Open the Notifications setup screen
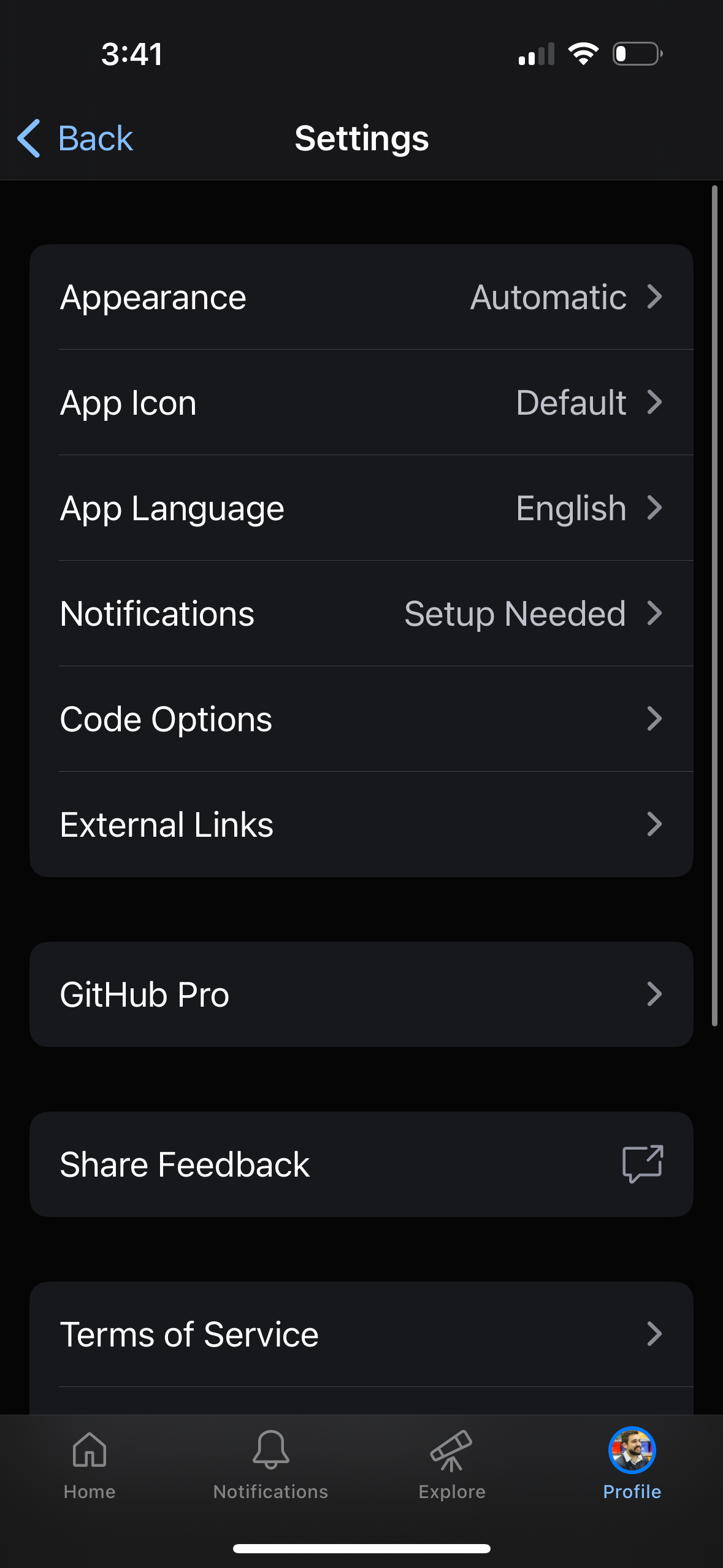Image resolution: width=723 pixels, height=1568 pixels. (361, 613)
